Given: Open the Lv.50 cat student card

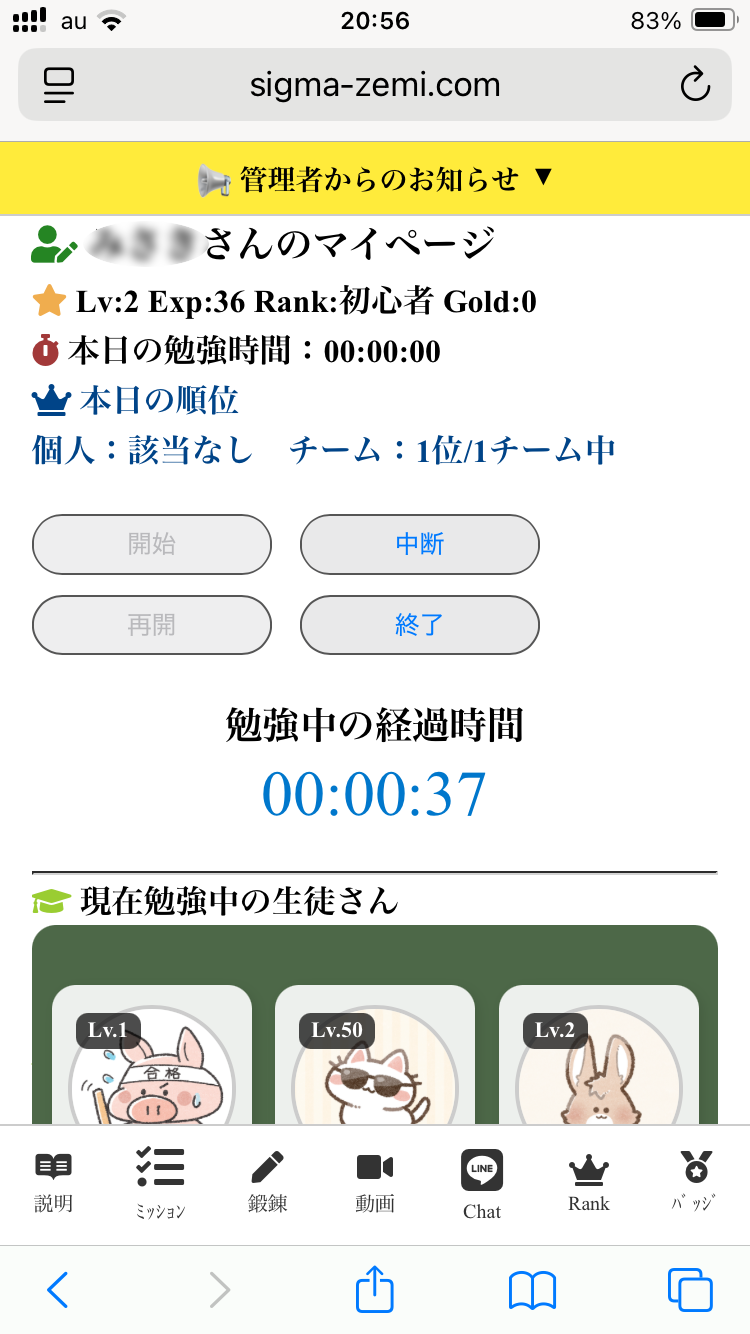Looking at the screenshot, I should [375, 1055].
